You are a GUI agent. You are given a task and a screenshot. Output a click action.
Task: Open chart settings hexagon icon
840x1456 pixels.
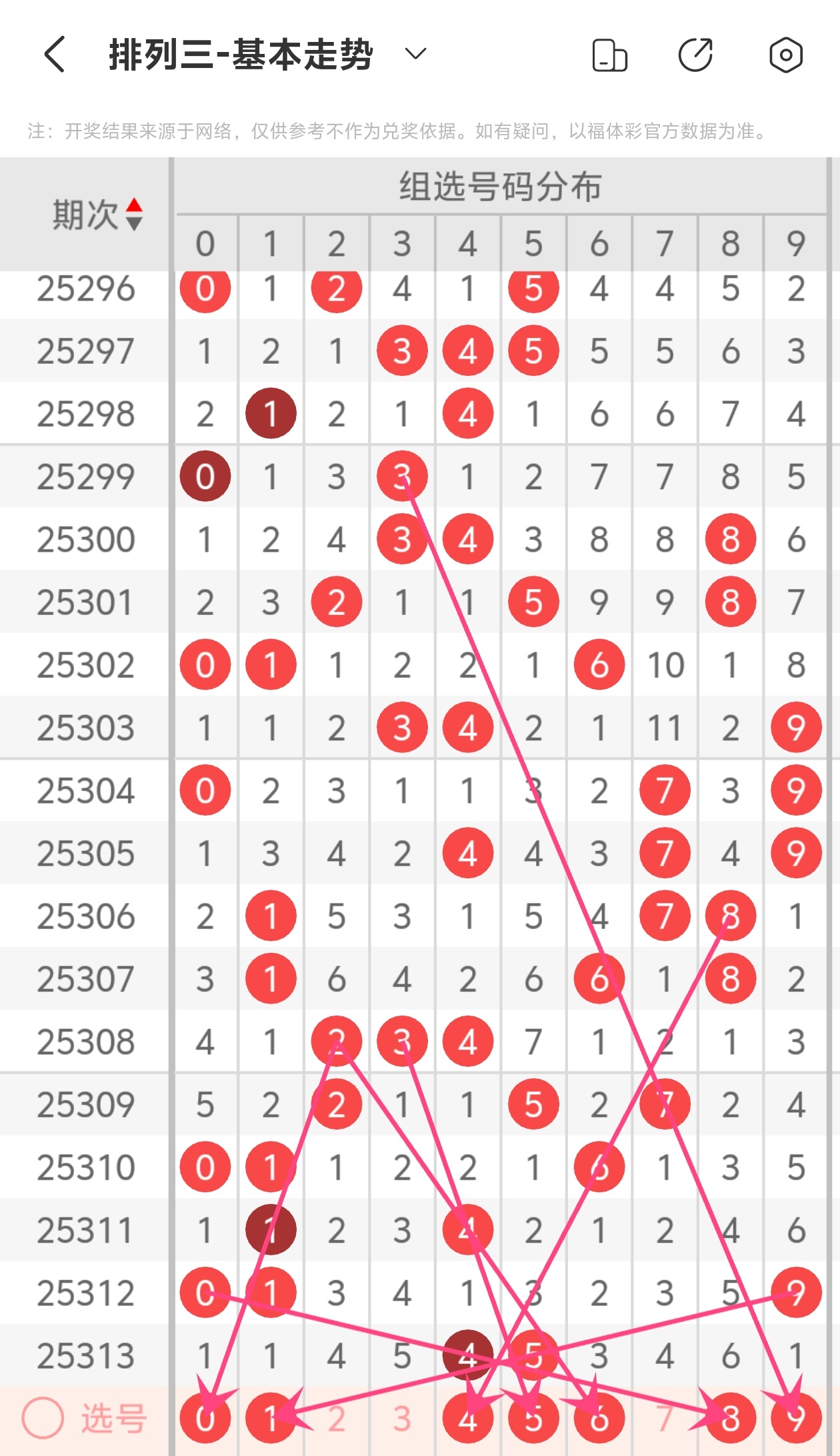tap(785, 55)
